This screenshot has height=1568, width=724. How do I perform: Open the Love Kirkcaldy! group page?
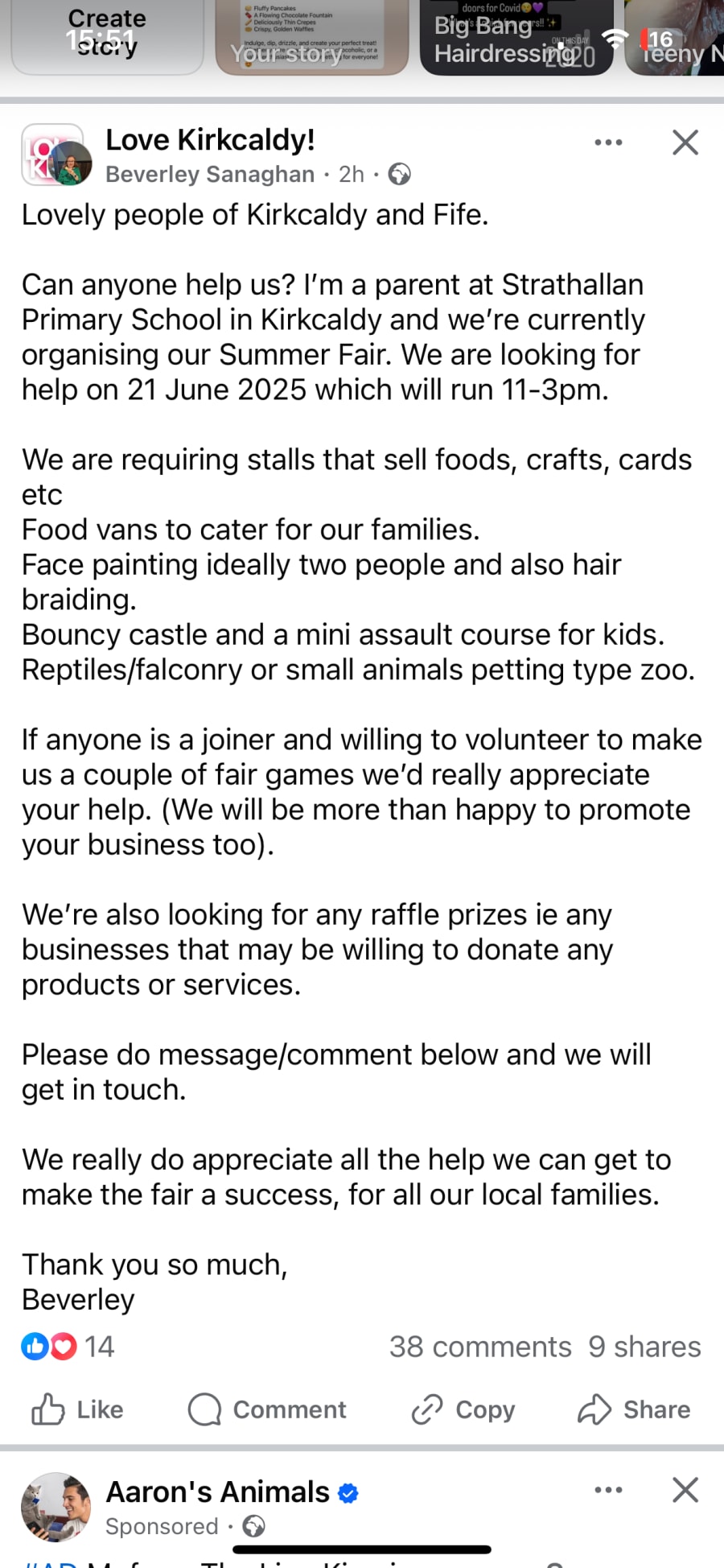210,140
